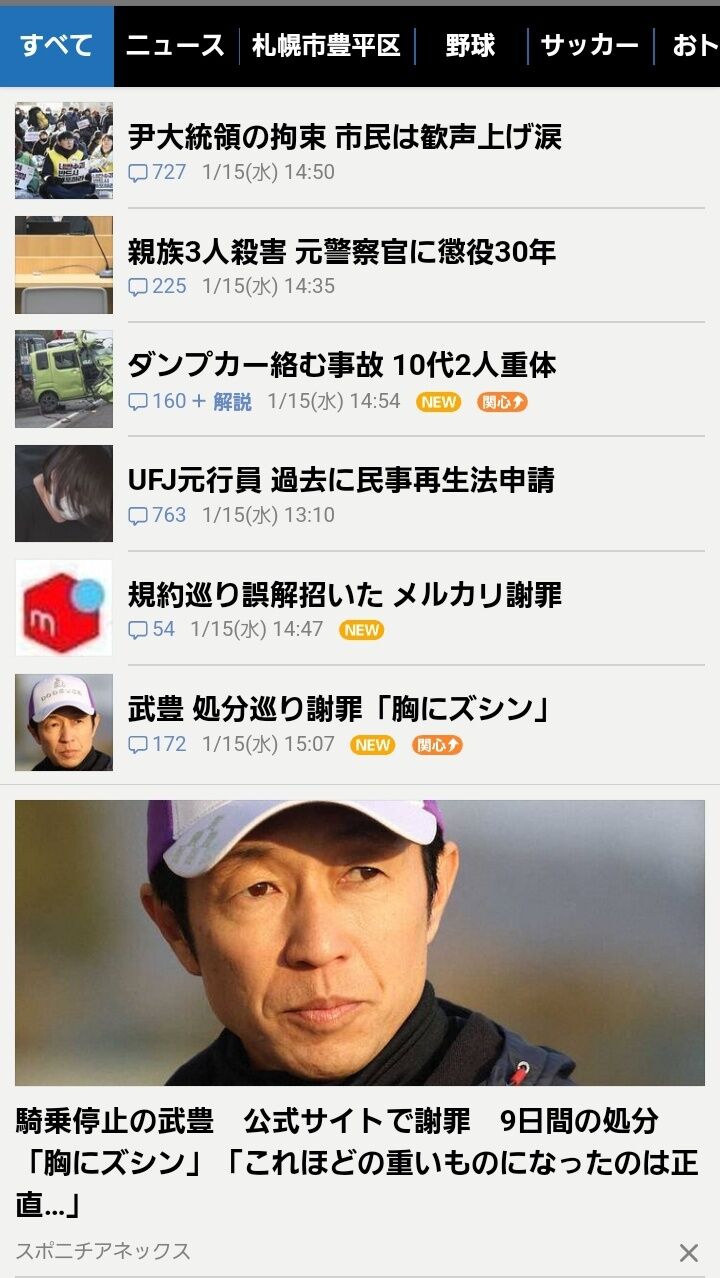Open headline 尹大統領の拘束 市民は歓声上げ涙
Screen dimensions: 720x1278
[x=344, y=138]
